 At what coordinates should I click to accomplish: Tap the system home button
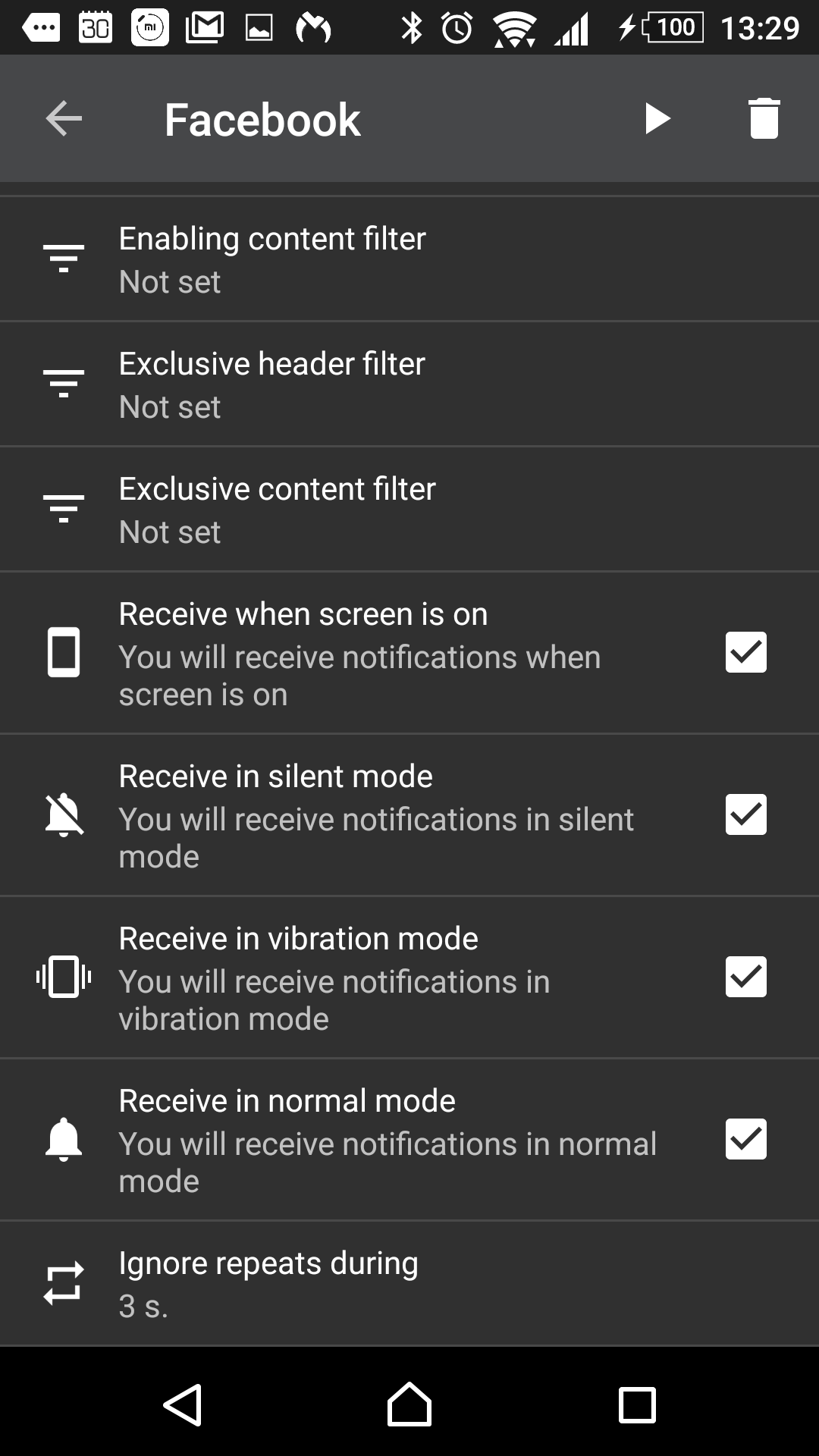point(409,1404)
